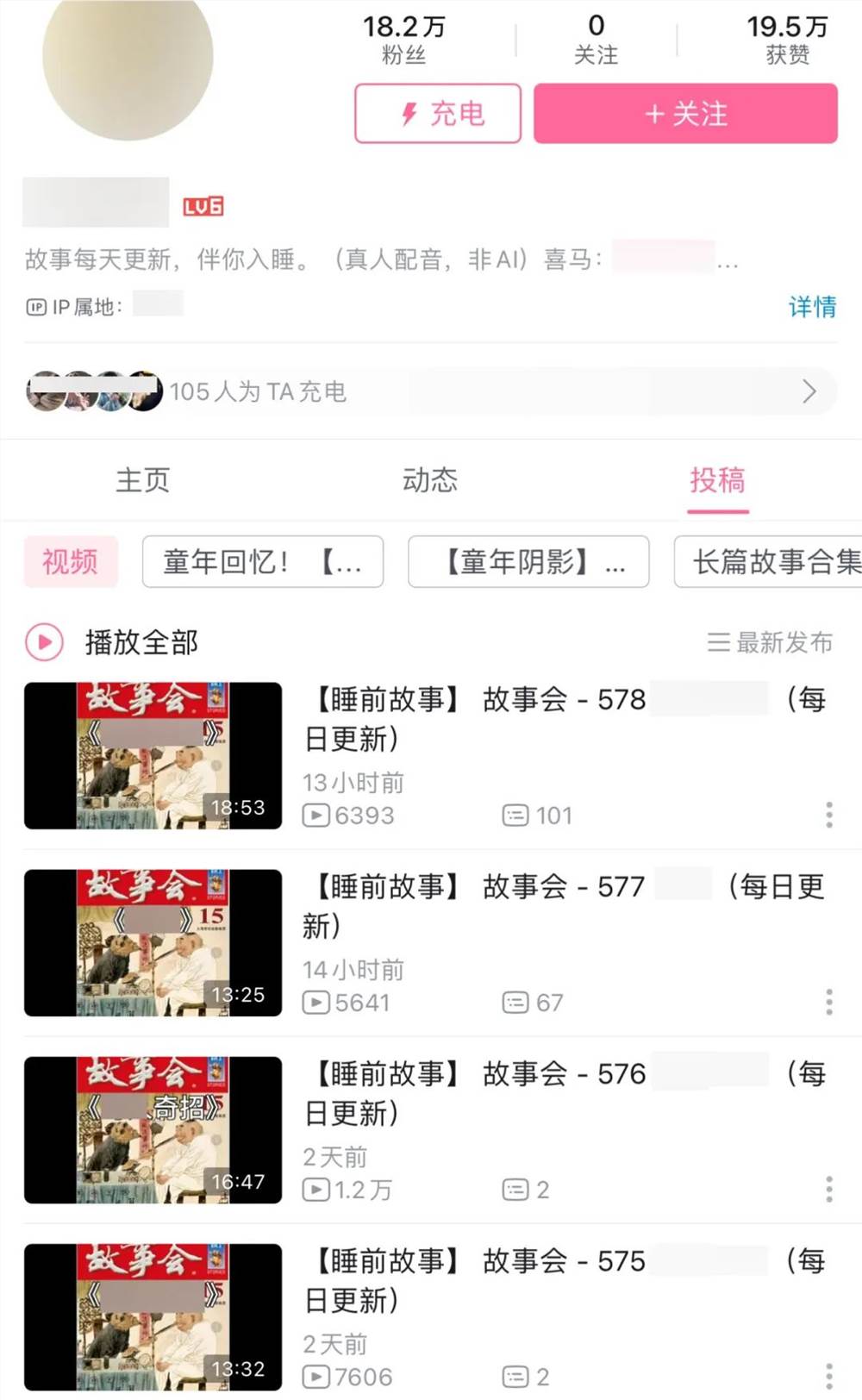
Task: Open more options for 故事会 - 578
Action: [x=828, y=815]
